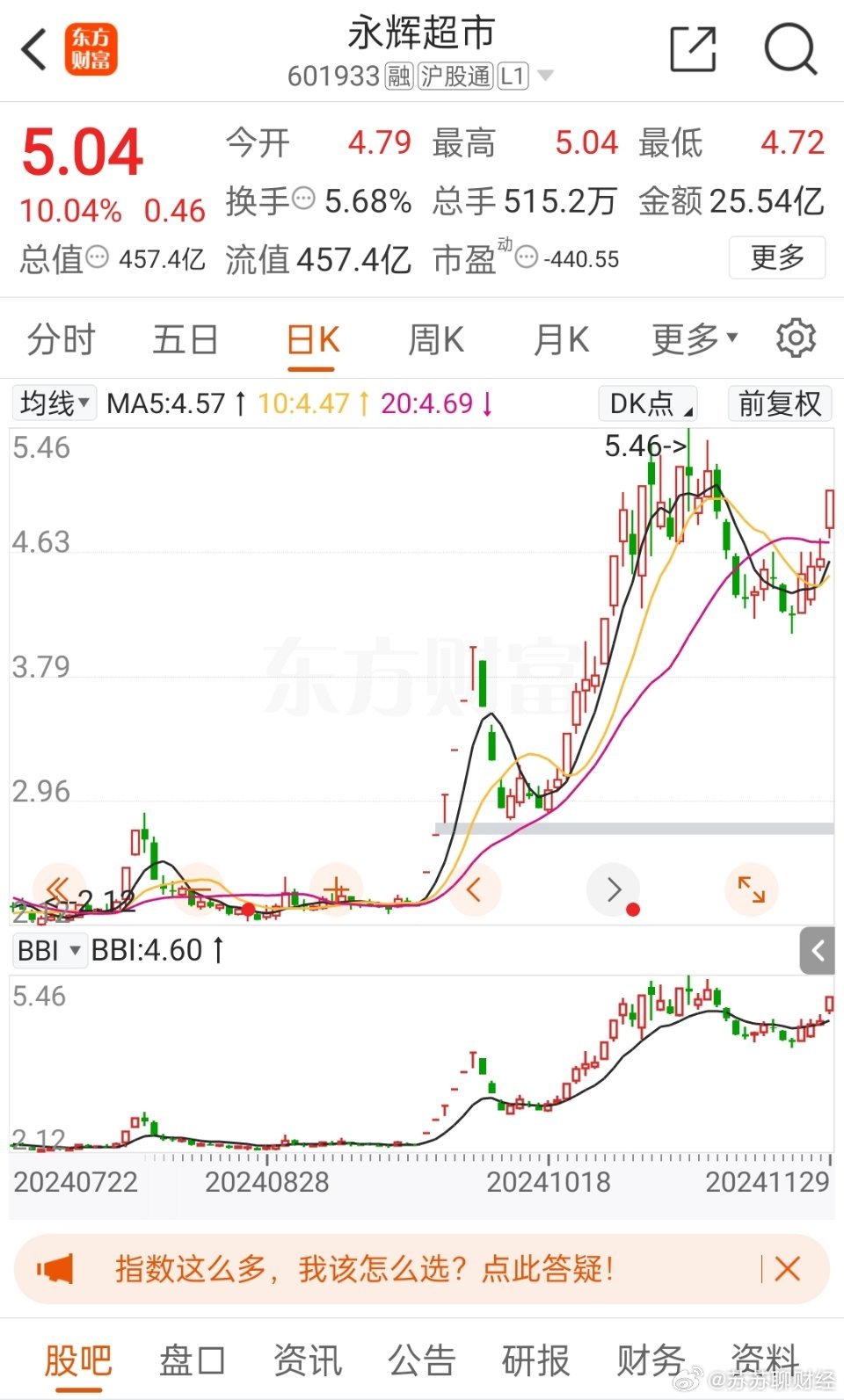844x1400 pixels.
Task: Select the 周K chart tab
Action: (436, 339)
